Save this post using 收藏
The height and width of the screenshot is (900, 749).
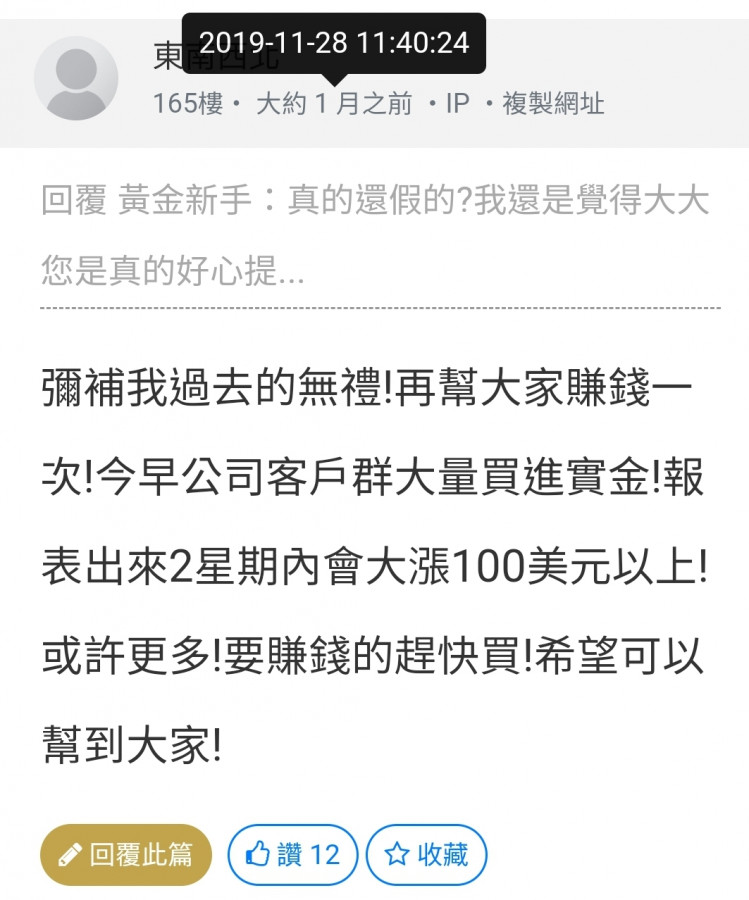tap(427, 854)
